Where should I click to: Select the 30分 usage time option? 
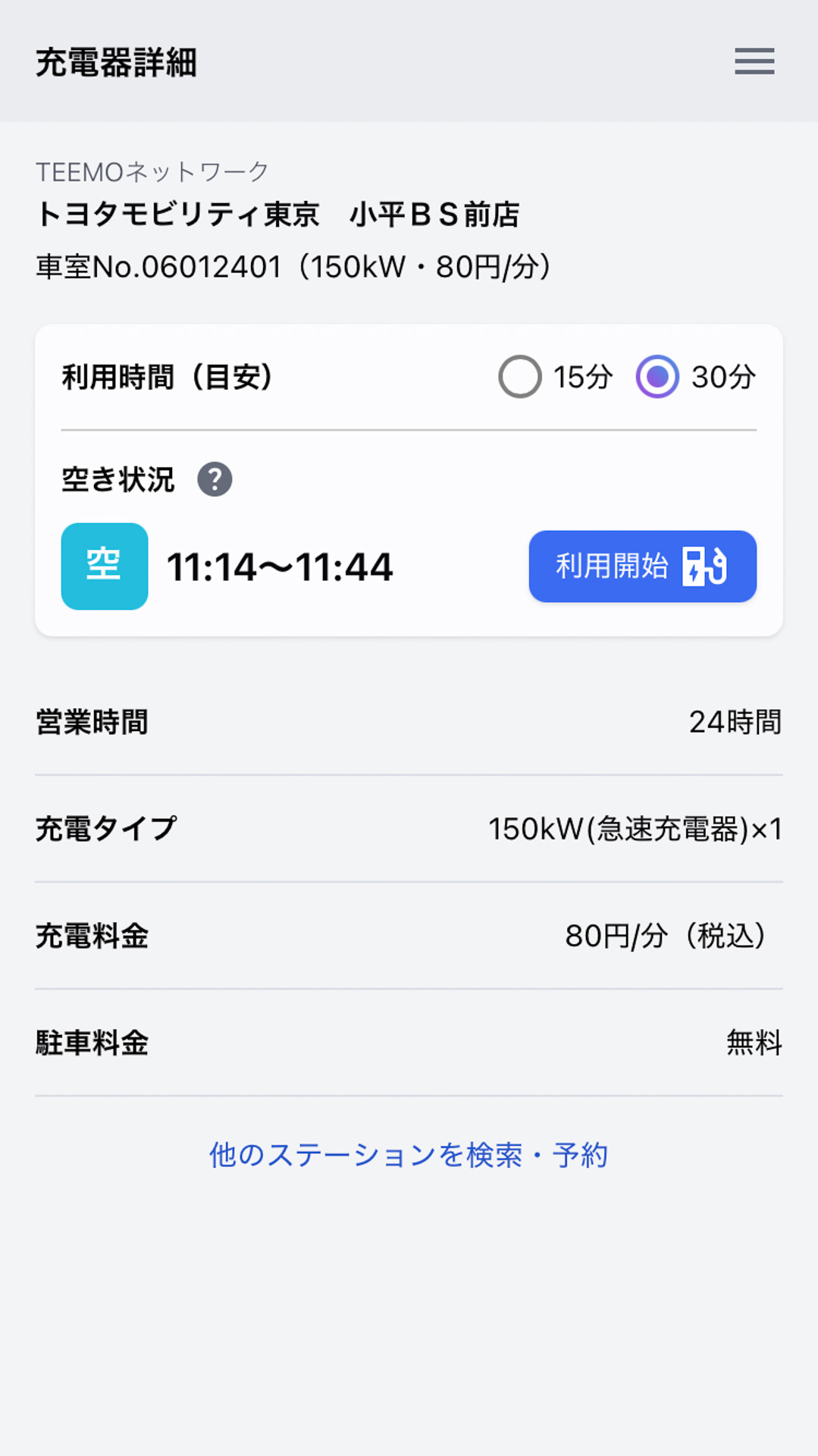tap(658, 376)
